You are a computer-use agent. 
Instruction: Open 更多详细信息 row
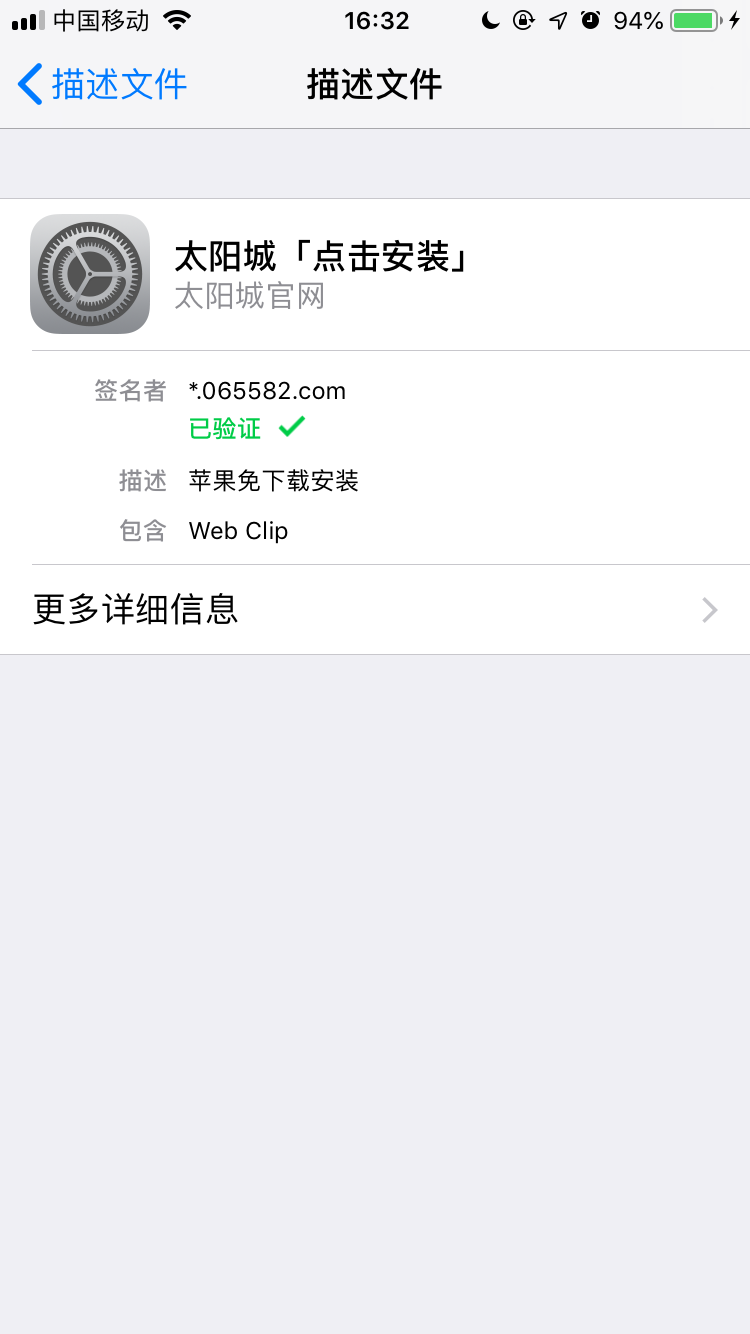(375, 609)
